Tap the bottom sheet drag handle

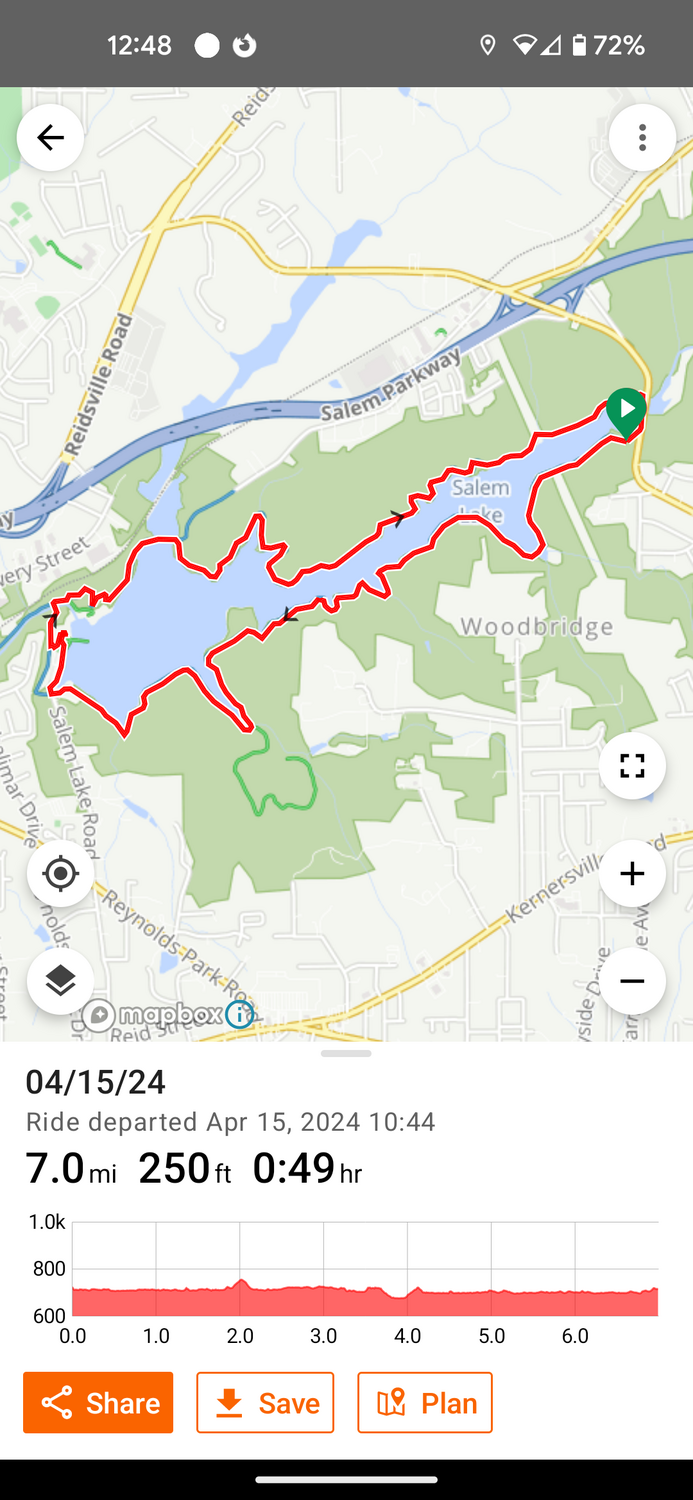(x=346, y=1053)
